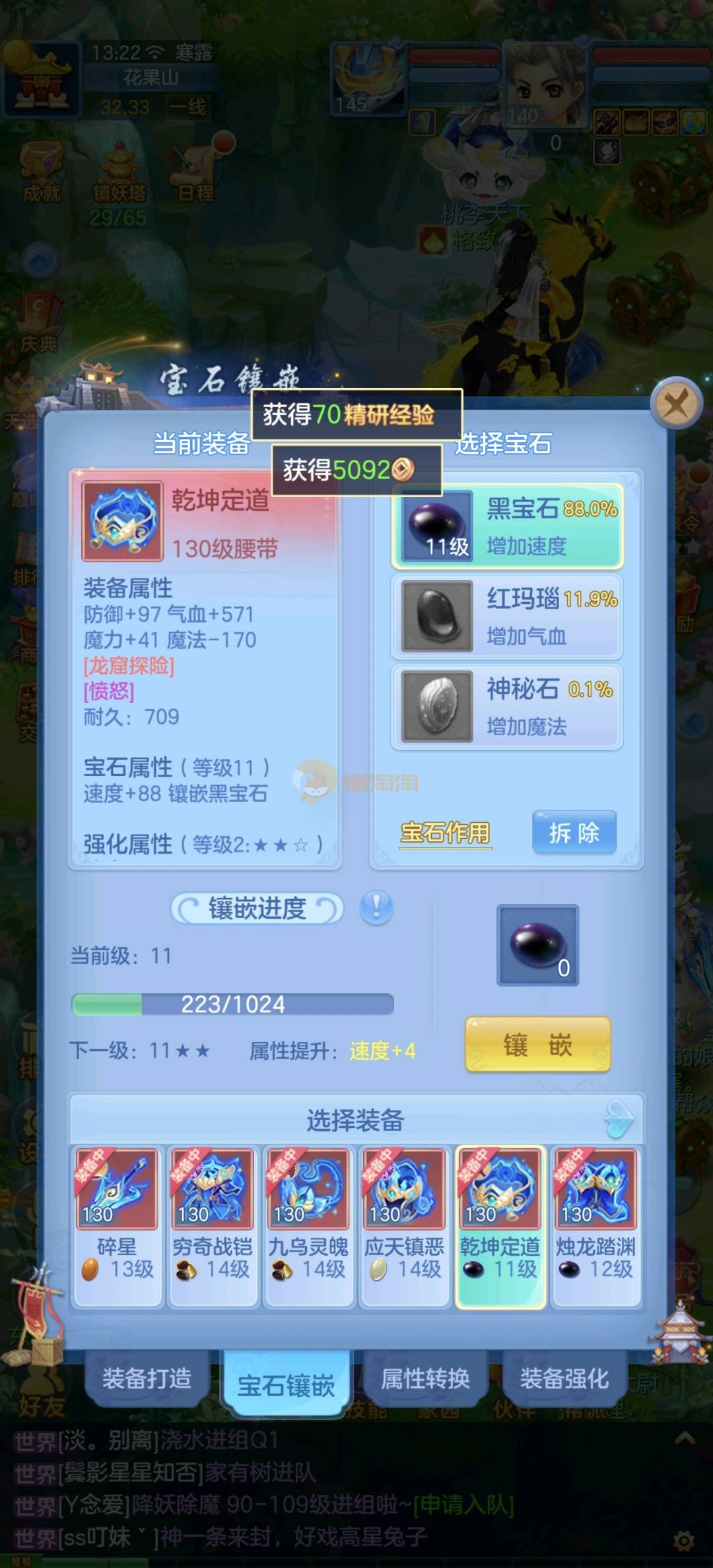Screen dimensions: 713x1568
Task: Switch to the 属性转换 tab
Action: click(425, 1379)
